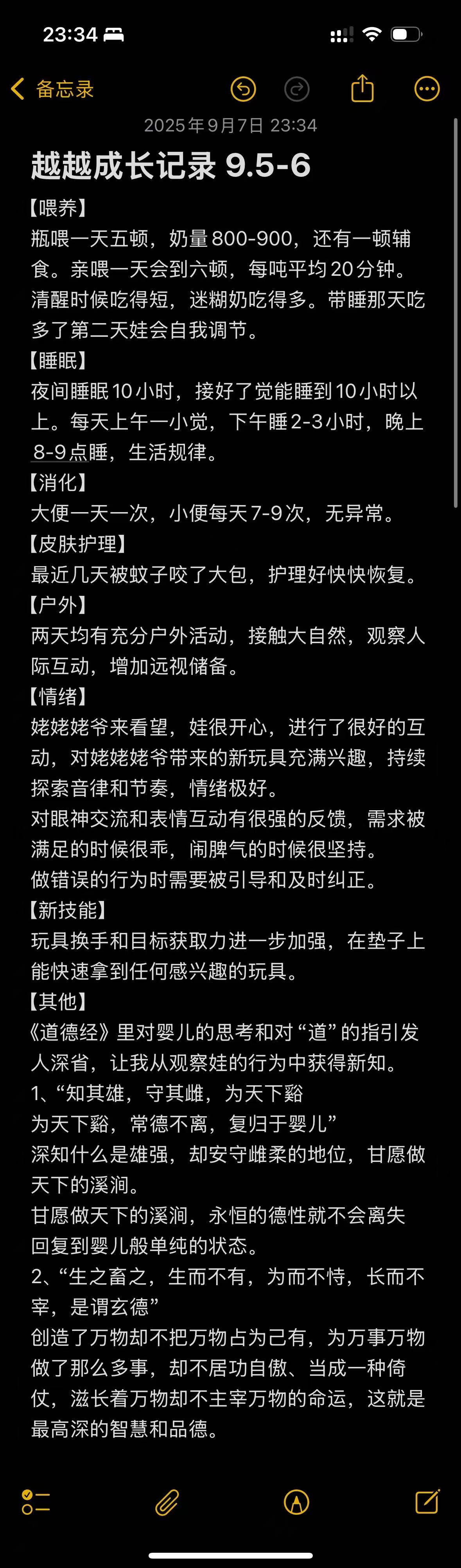Open the markup pen tool
Viewport: 461px width, 1568px height.
[x=297, y=1501]
